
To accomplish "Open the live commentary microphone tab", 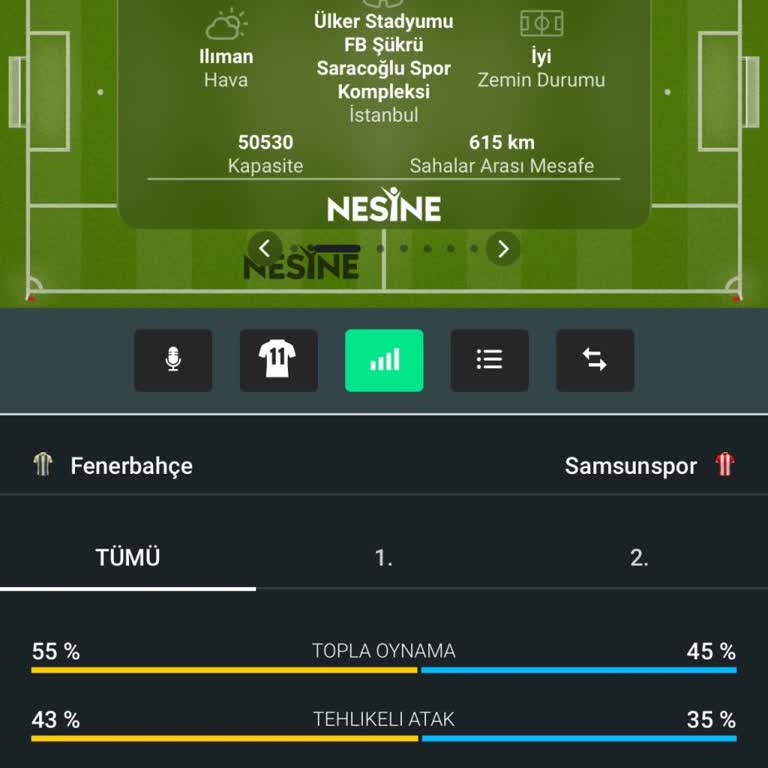I will pos(173,360).
